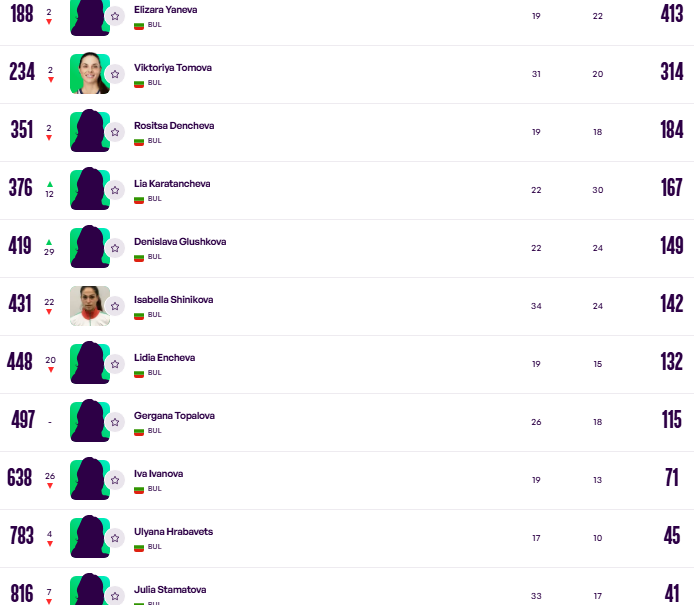This screenshot has width=694, height=605.
Task: Star Denislava Glushkova as a favorite
Action: point(115,248)
